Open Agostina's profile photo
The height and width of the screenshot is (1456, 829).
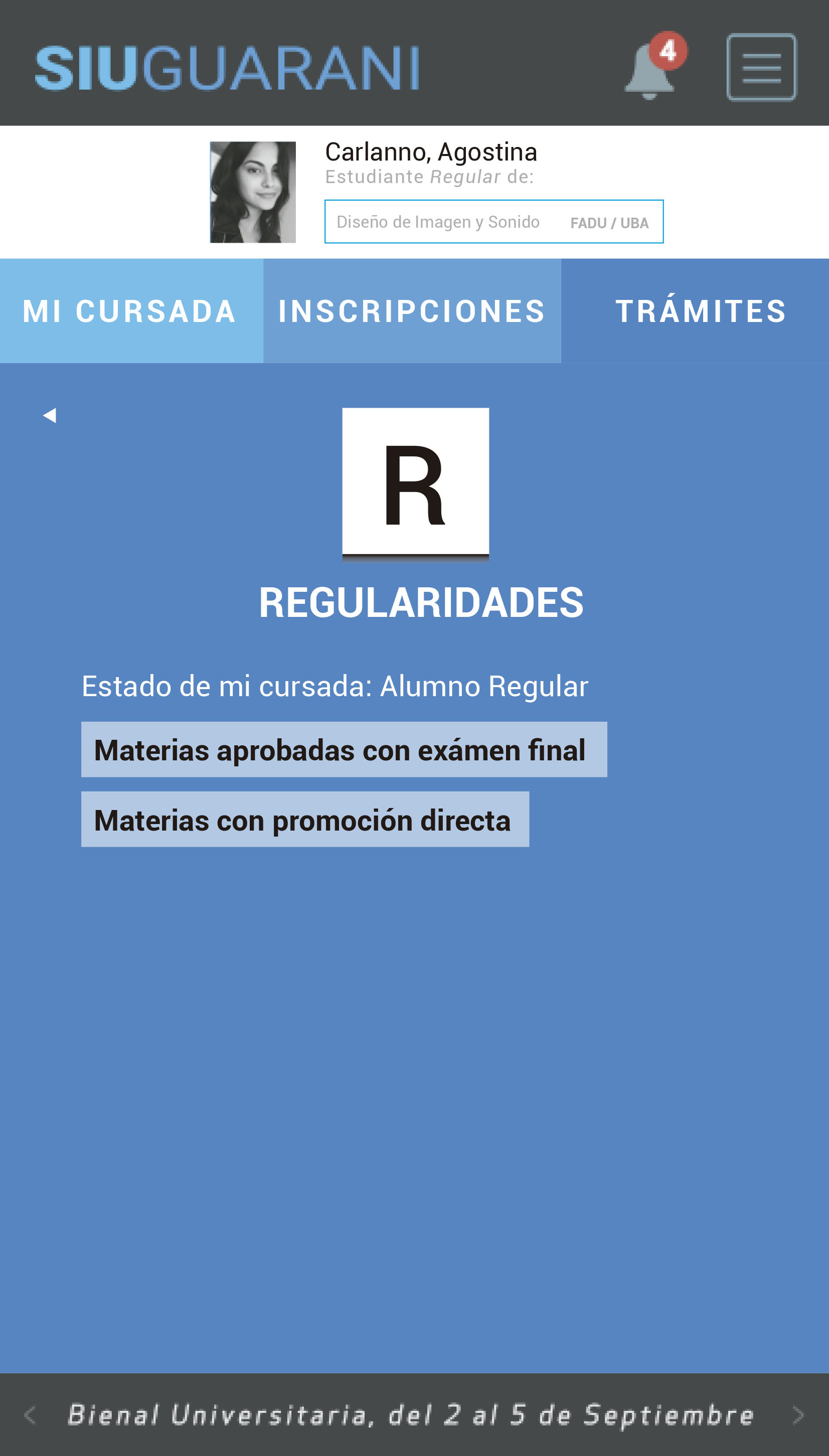(253, 193)
